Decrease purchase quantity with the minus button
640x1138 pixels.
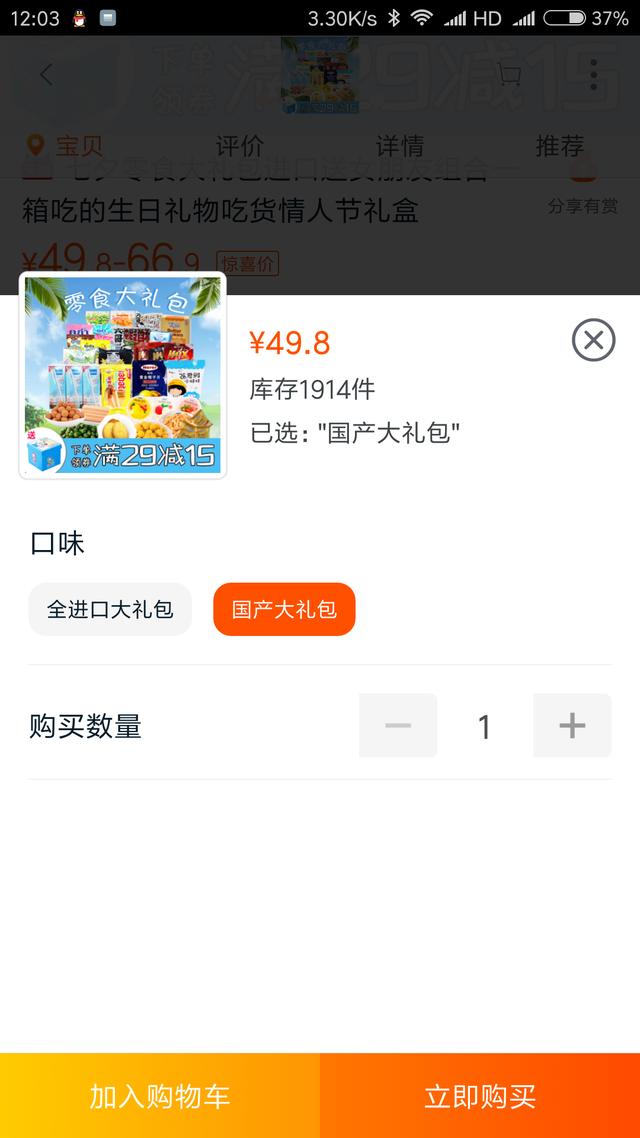click(x=398, y=725)
